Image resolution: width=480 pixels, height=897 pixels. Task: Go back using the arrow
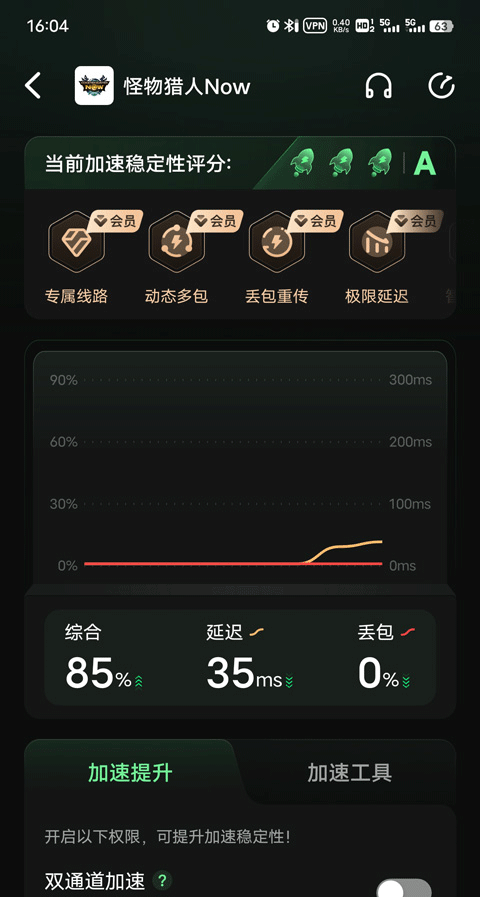coord(33,86)
